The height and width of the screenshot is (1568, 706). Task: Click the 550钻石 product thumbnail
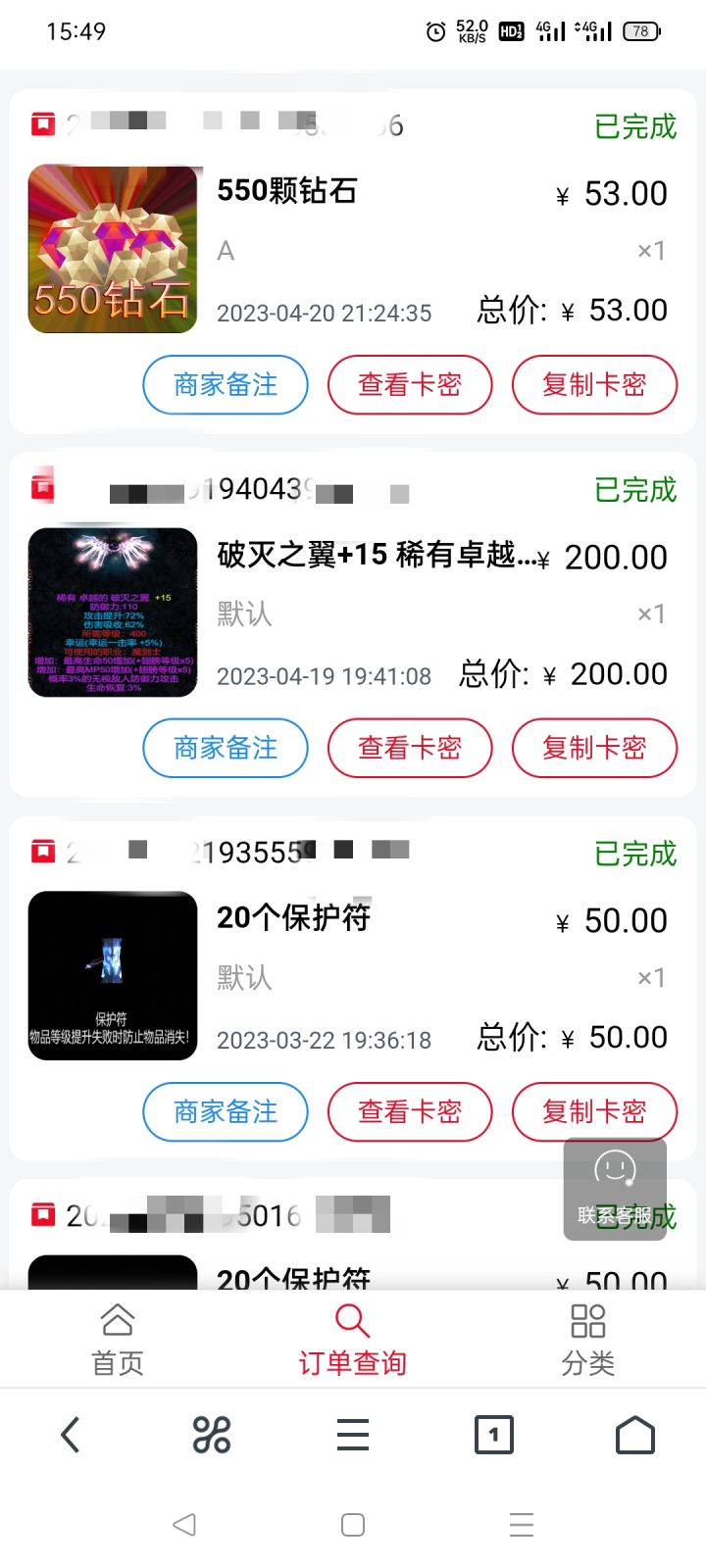pos(113,248)
